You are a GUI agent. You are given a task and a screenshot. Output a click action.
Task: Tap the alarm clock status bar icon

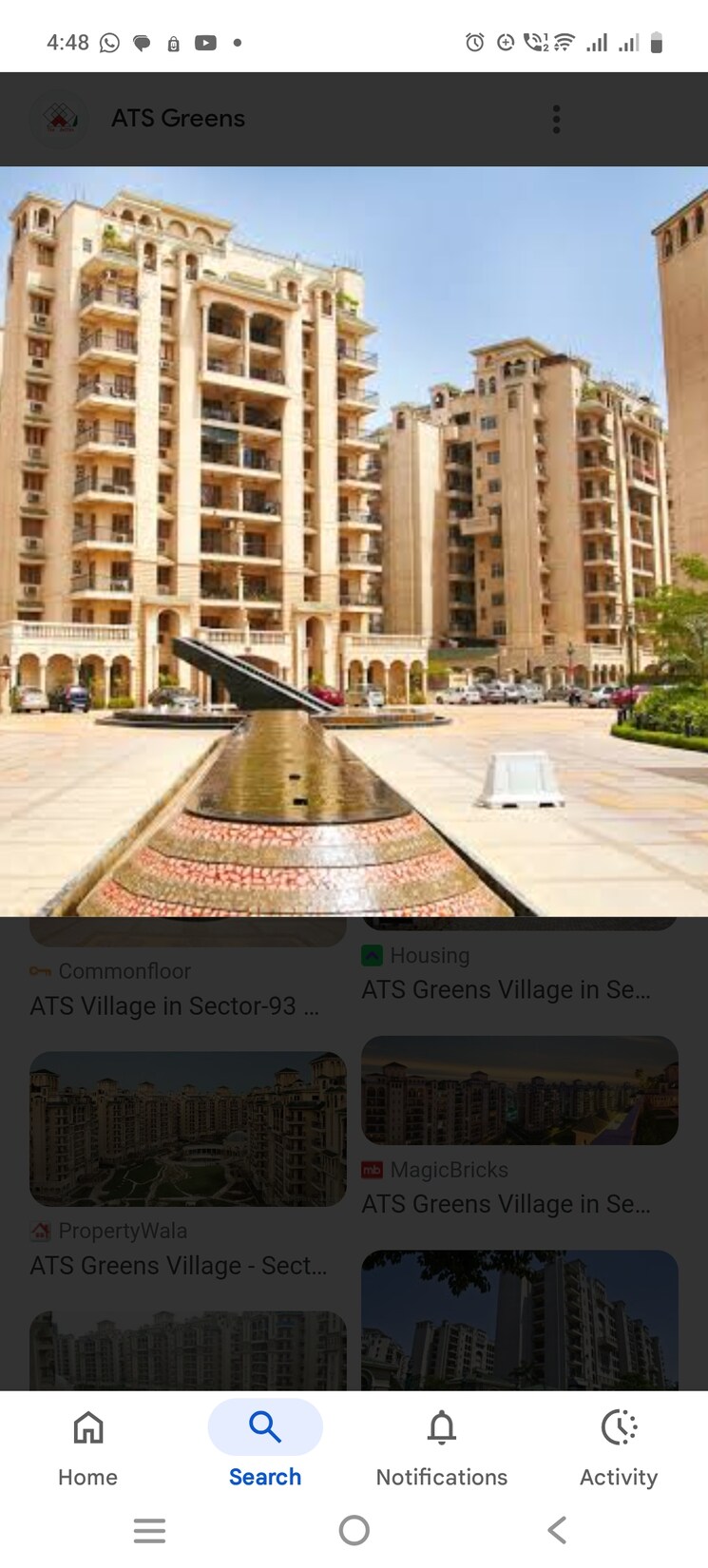pos(474,42)
